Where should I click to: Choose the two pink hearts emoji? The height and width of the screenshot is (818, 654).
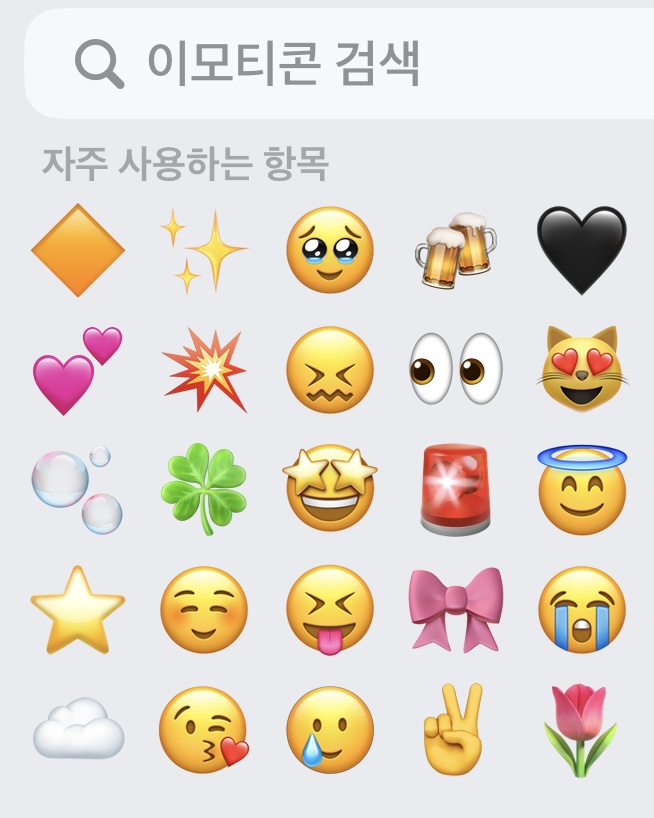point(77,370)
